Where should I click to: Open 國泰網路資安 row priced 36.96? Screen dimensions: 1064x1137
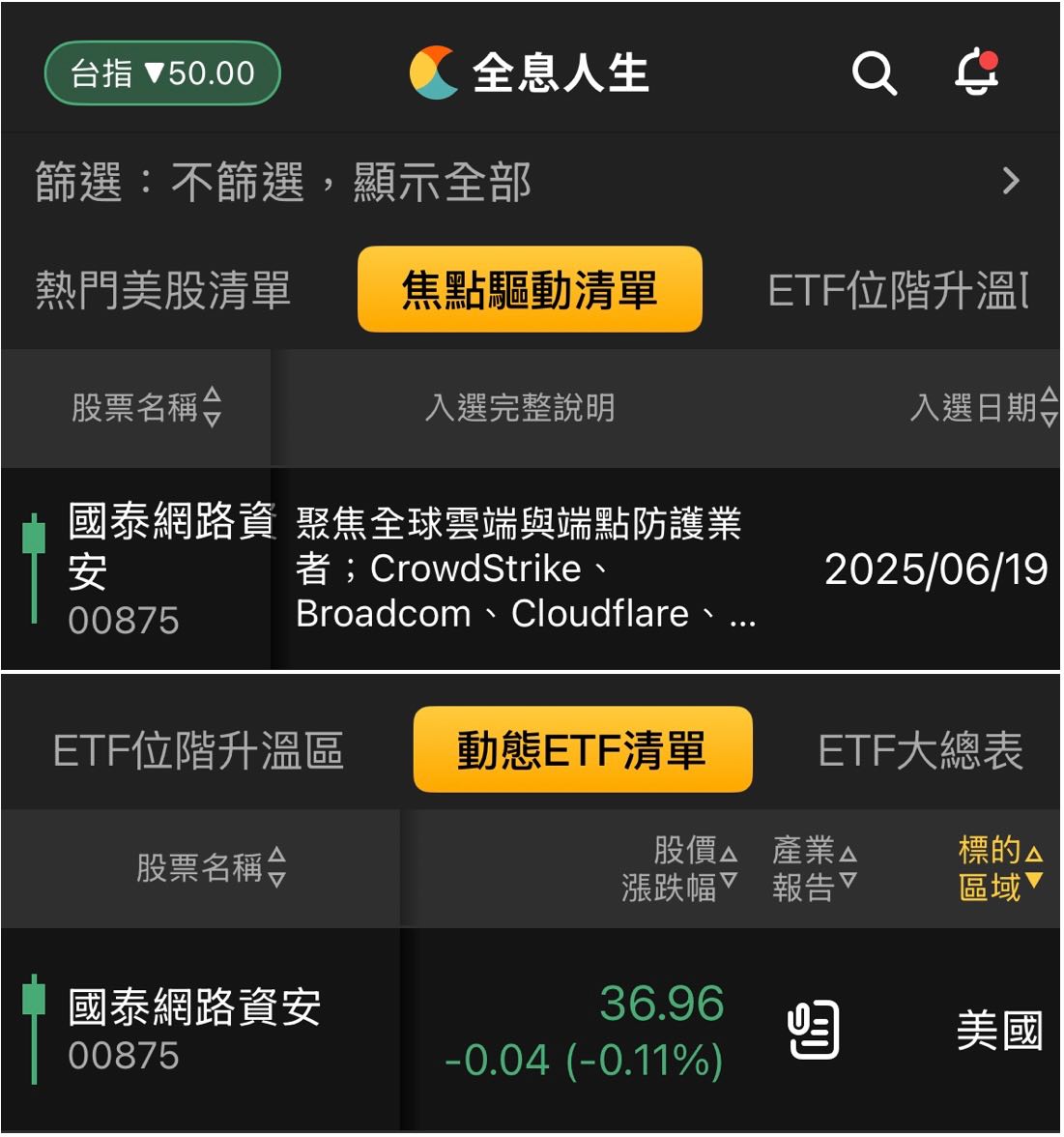(x=194, y=1029)
